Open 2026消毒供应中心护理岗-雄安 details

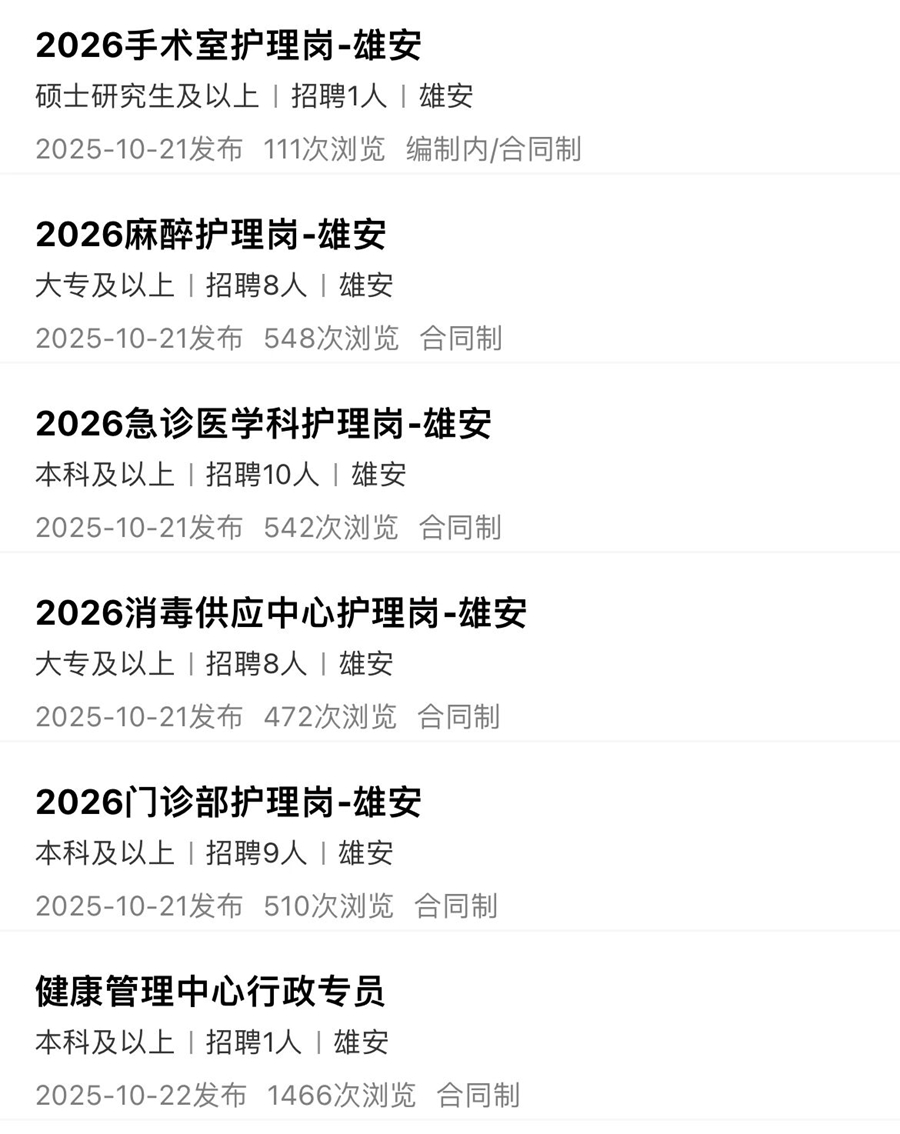click(x=281, y=613)
